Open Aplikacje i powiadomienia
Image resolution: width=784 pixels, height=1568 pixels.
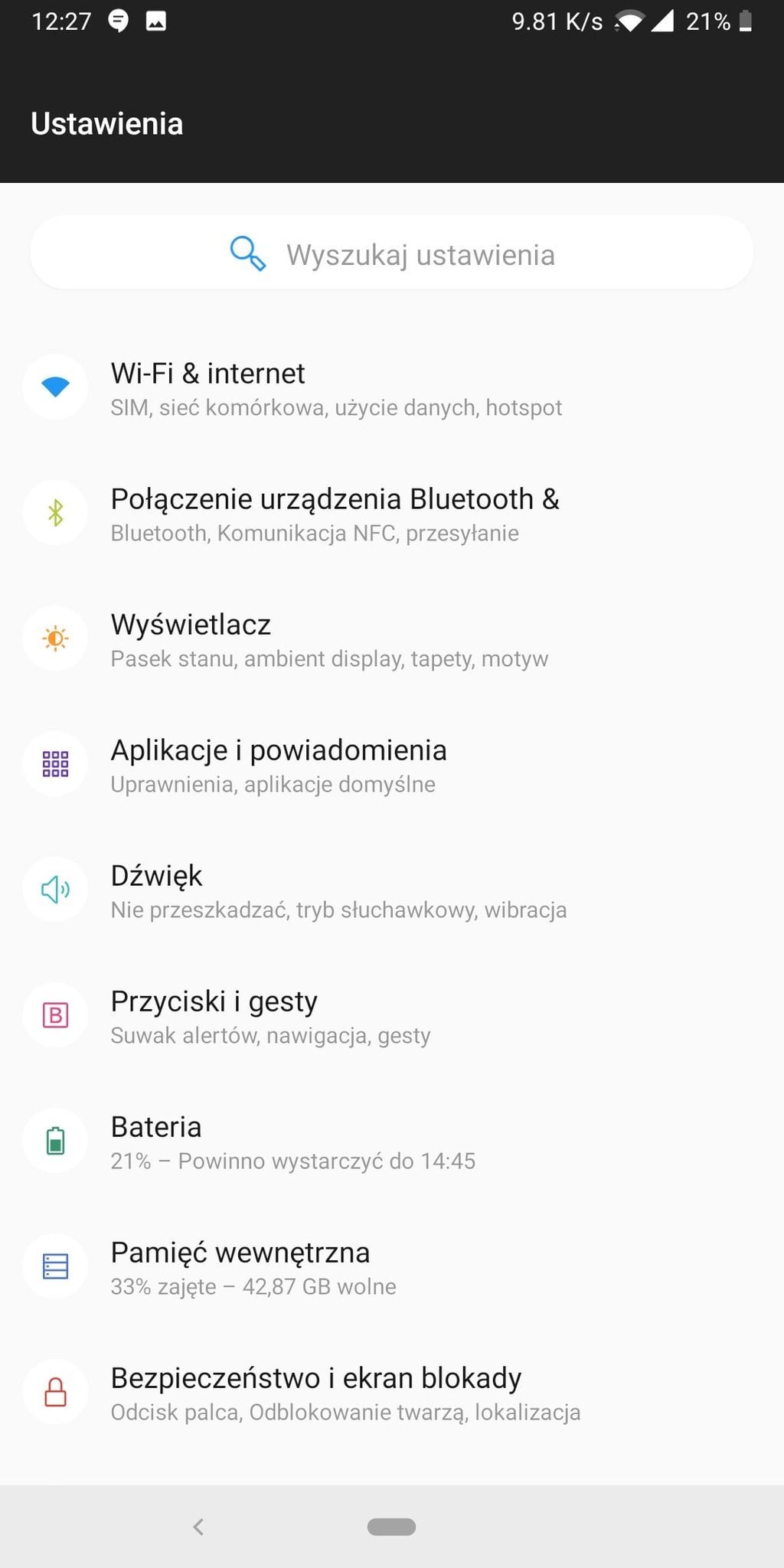click(392, 765)
